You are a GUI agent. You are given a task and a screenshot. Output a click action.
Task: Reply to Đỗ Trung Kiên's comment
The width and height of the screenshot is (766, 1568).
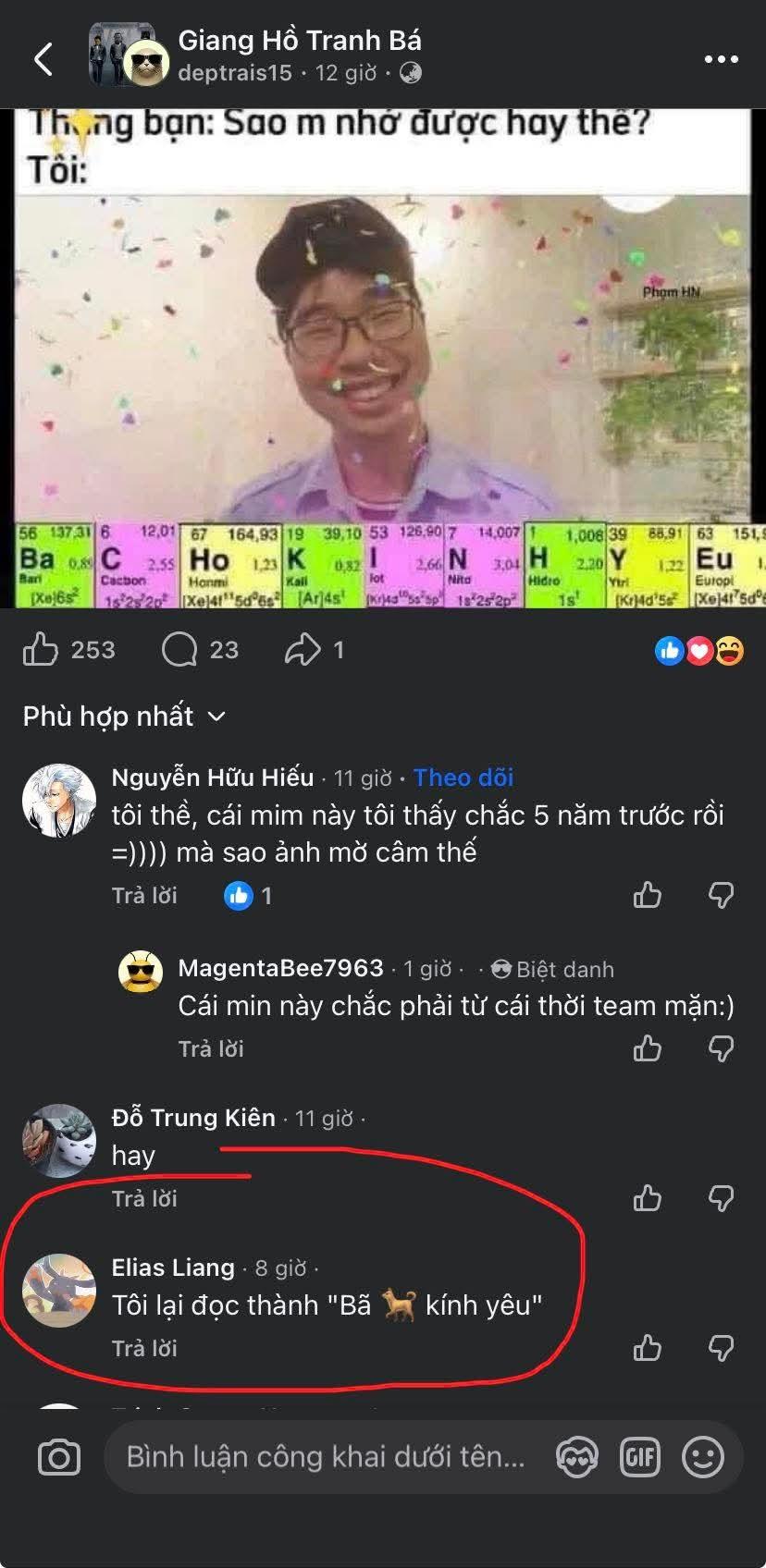(x=144, y=1198)
